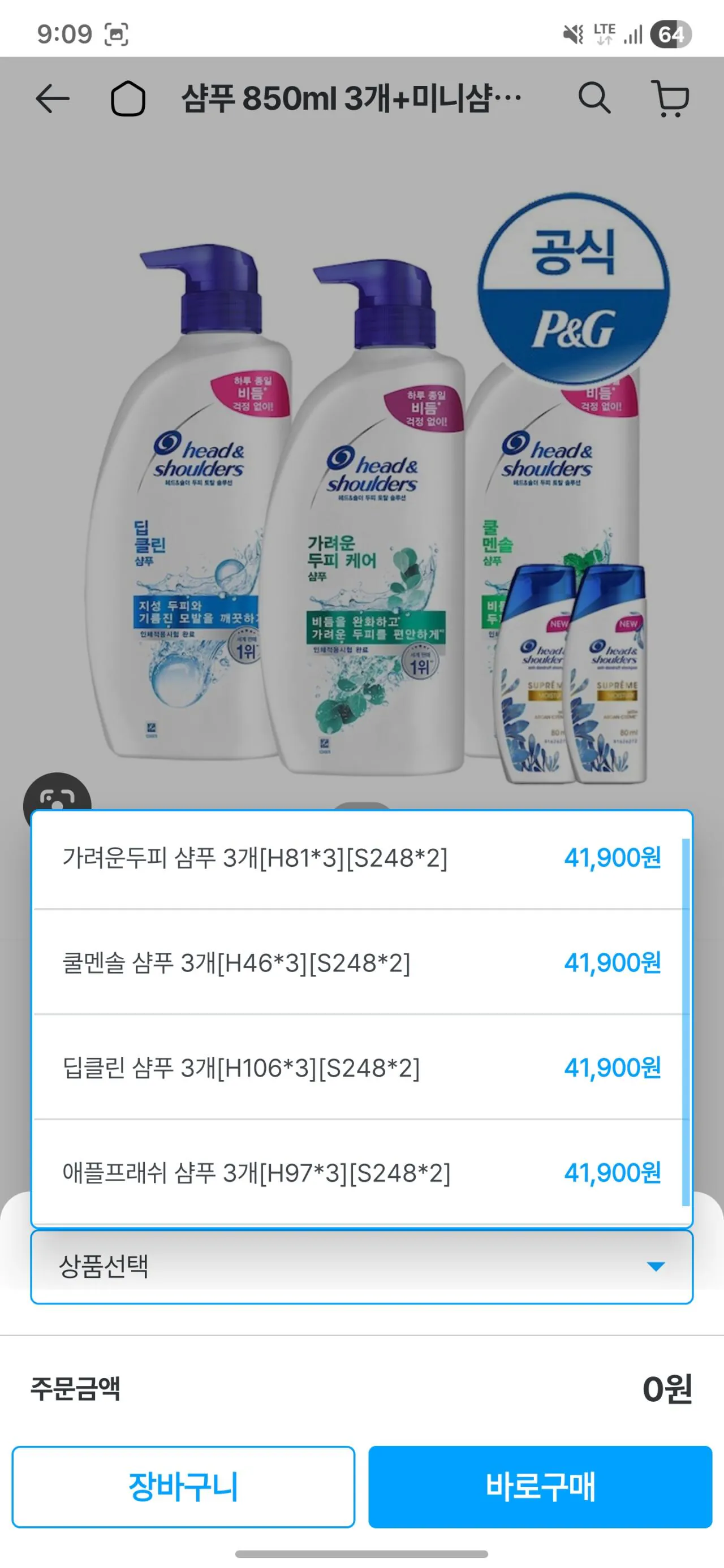Go back using the top arrow
Viewport: 724px width, 1568px height.
click(x=53, y=98)
